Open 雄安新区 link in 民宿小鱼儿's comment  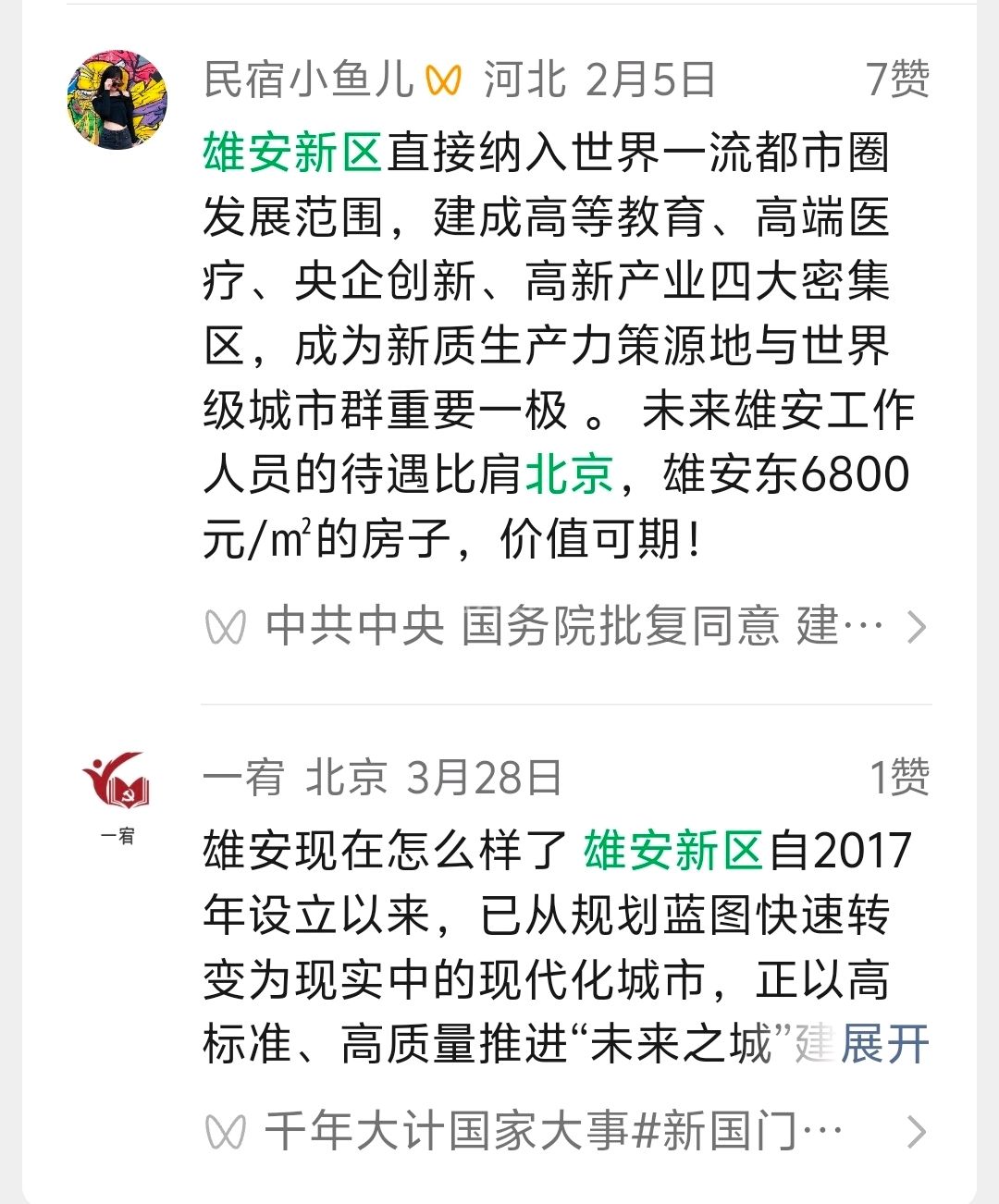292,153
